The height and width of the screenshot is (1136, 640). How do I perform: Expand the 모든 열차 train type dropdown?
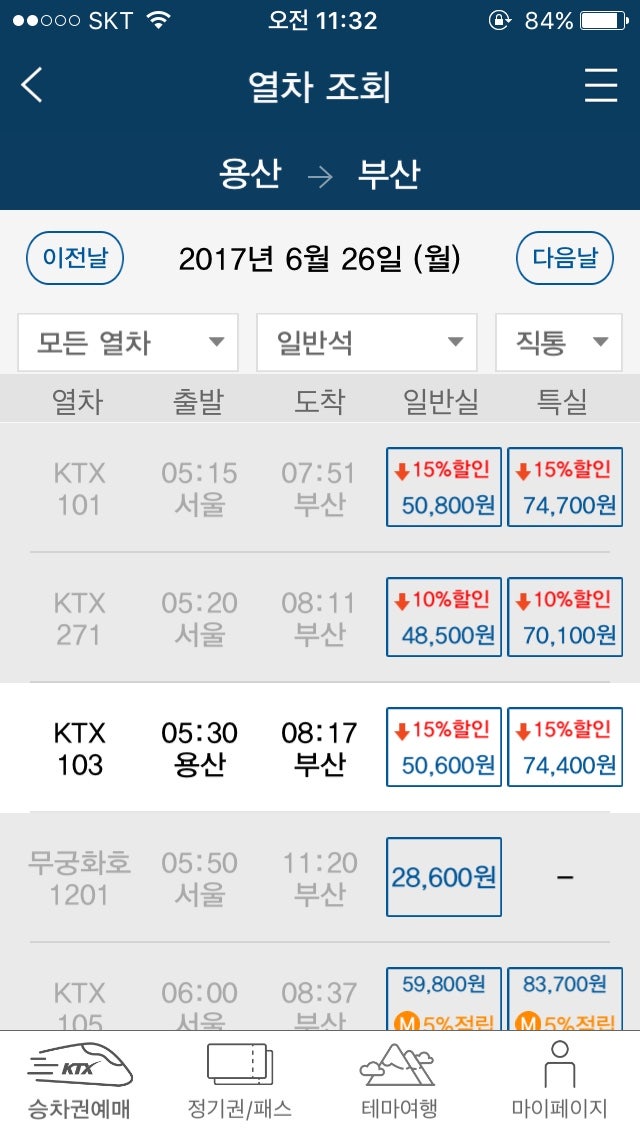click(128, 342)
